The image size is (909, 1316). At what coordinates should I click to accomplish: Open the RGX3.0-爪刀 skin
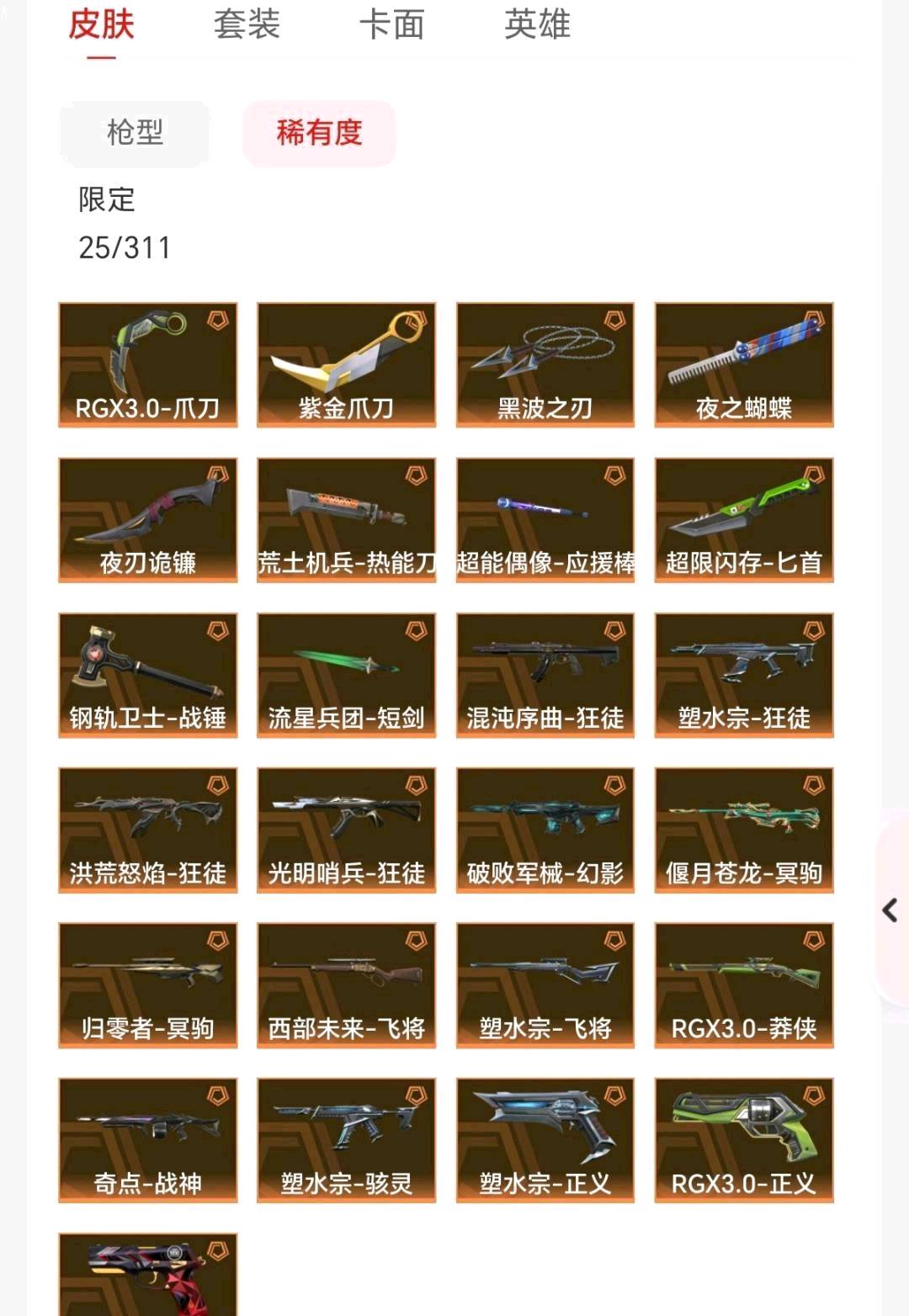[x=148, y=365]
